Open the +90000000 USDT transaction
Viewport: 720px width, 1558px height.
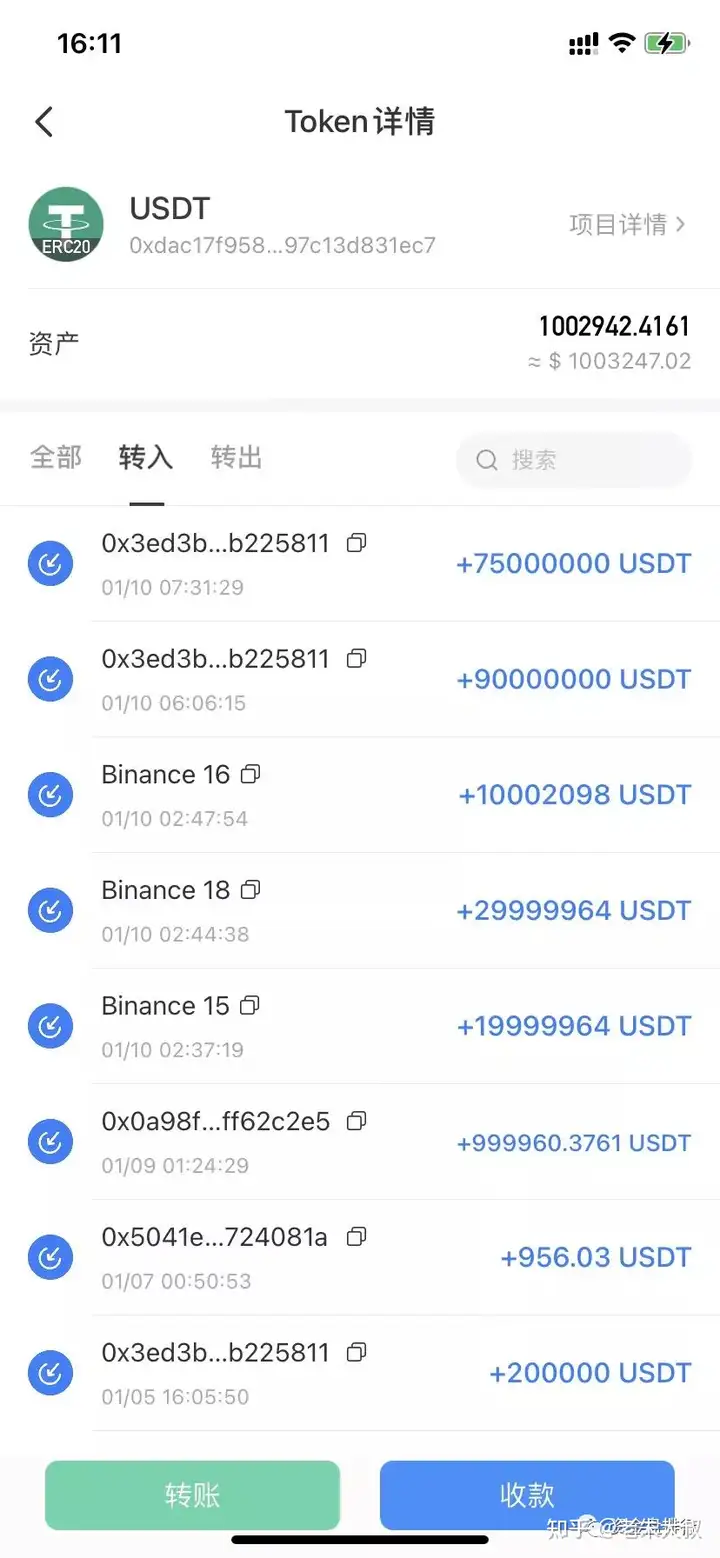point(360,679)
